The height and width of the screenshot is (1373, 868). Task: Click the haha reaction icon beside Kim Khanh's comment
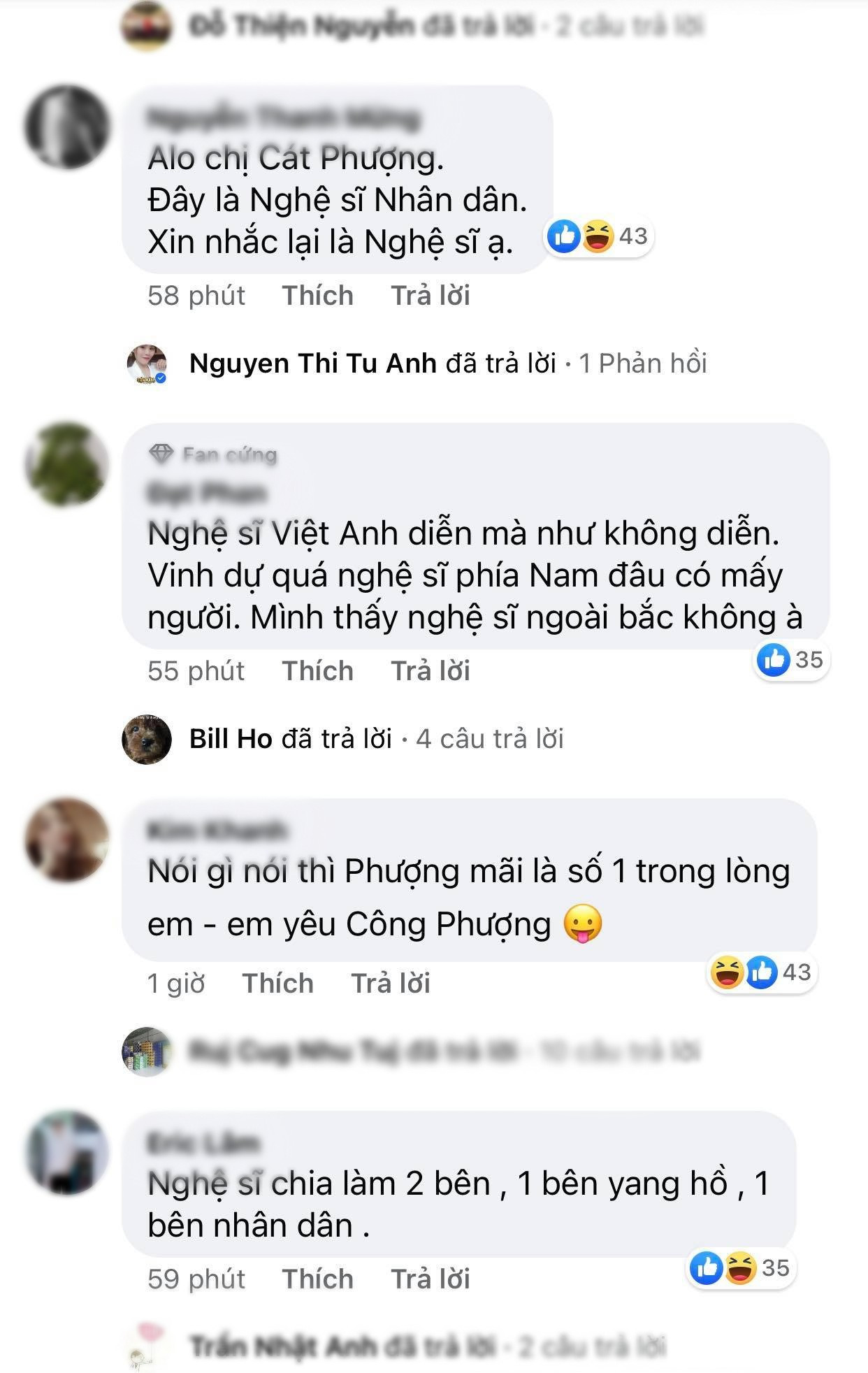tap(727, 971)
